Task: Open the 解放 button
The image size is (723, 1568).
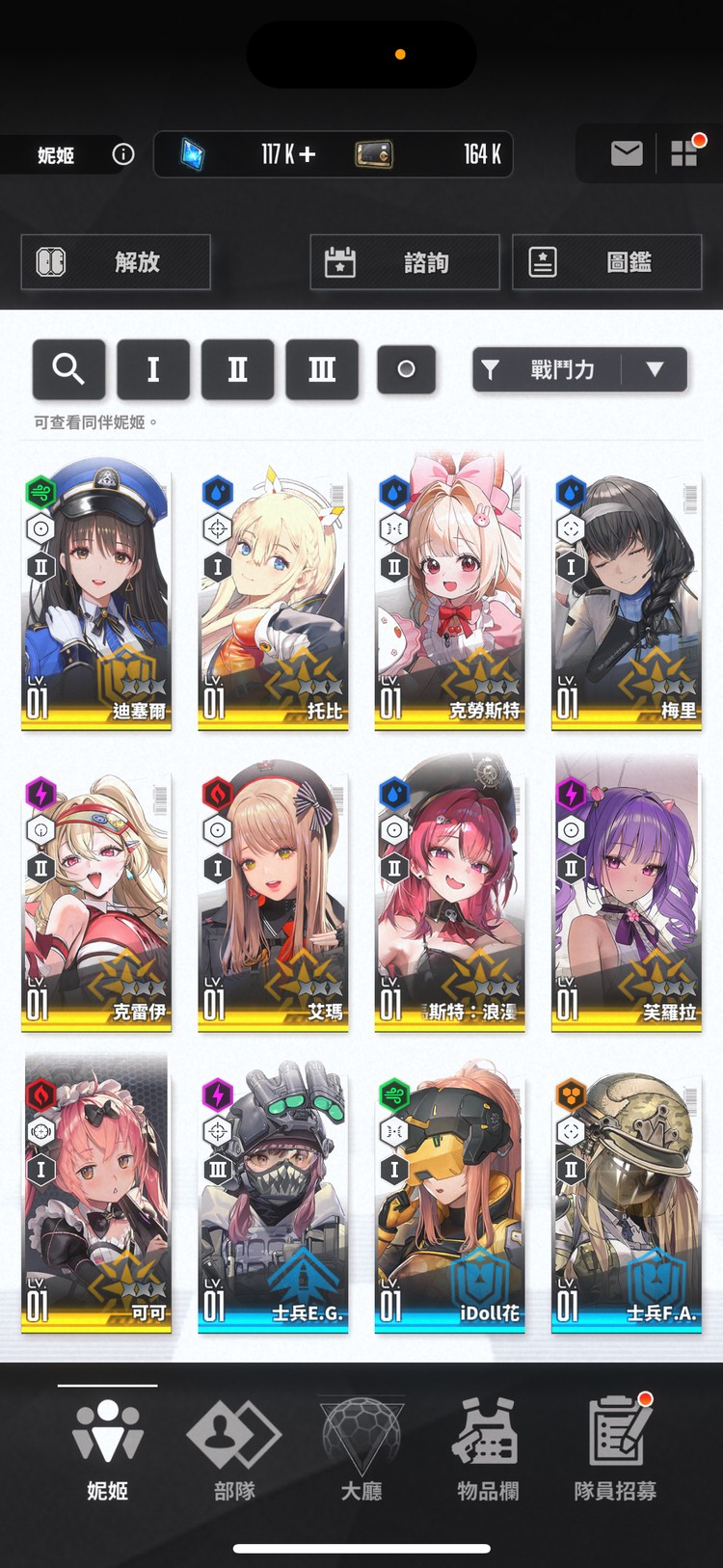Action: [116, 262]
